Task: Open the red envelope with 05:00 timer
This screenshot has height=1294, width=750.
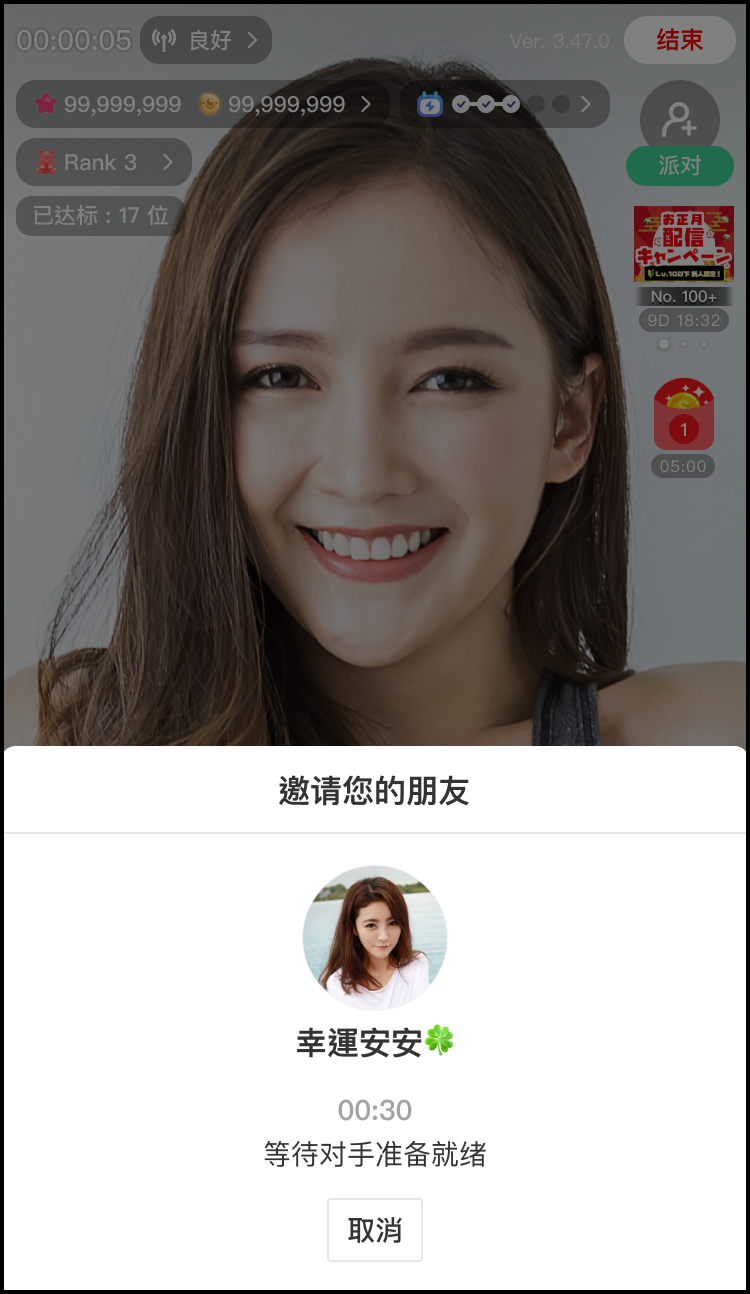Action: (x=683, y=416)
